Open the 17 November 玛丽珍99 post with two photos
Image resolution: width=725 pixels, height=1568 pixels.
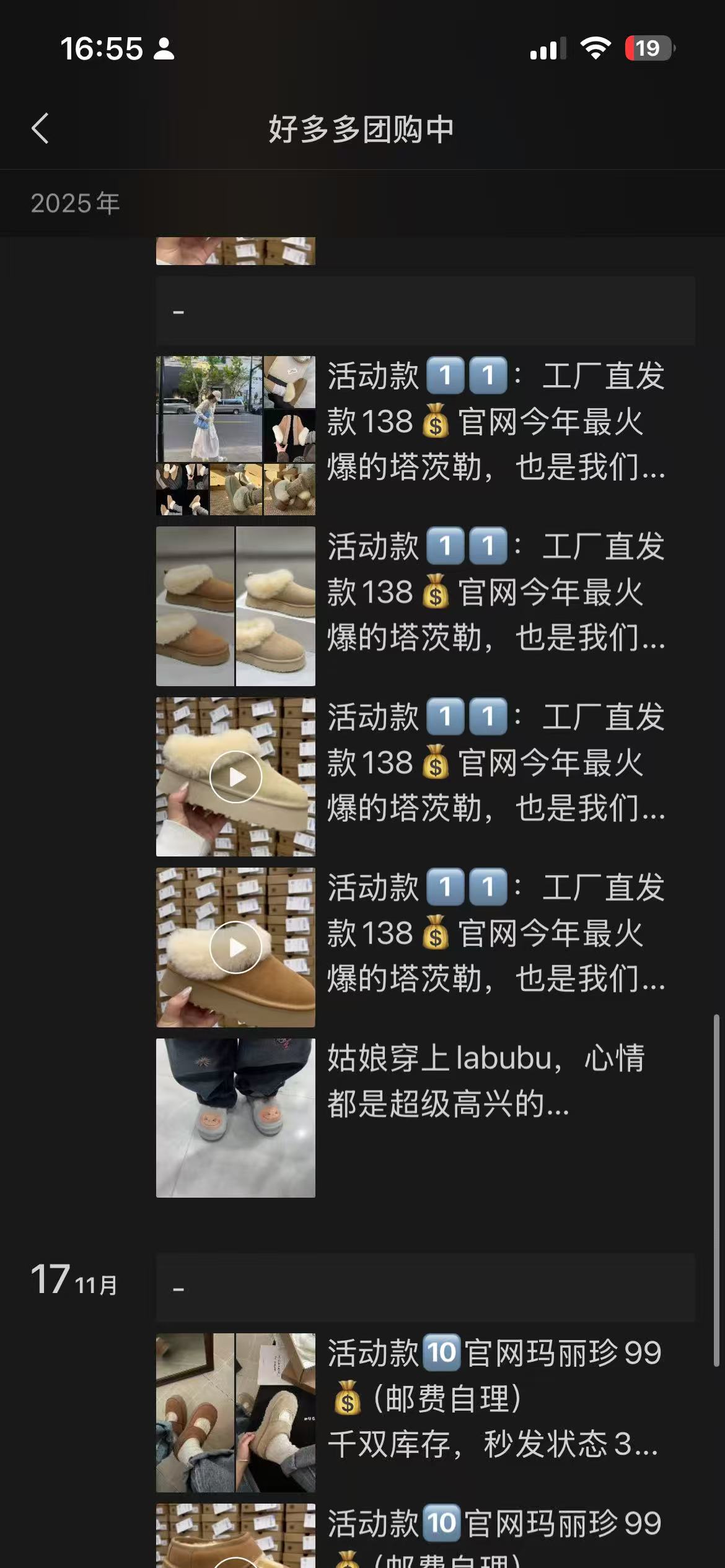(235, 1412)
